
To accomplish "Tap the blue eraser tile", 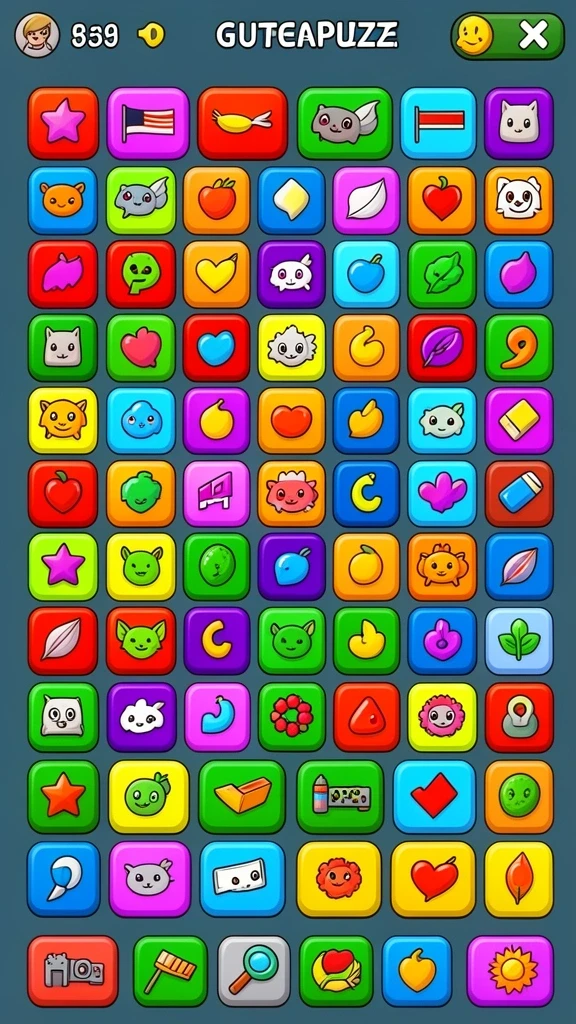I will (519, 494).
